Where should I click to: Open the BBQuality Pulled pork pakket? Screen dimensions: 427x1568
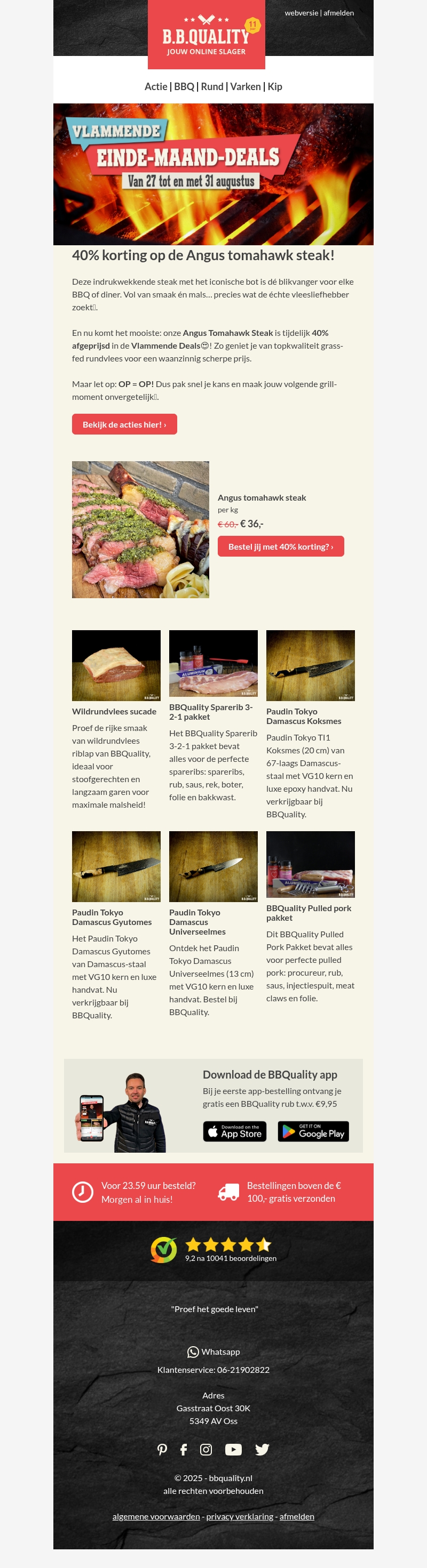[x=308, y=912]
